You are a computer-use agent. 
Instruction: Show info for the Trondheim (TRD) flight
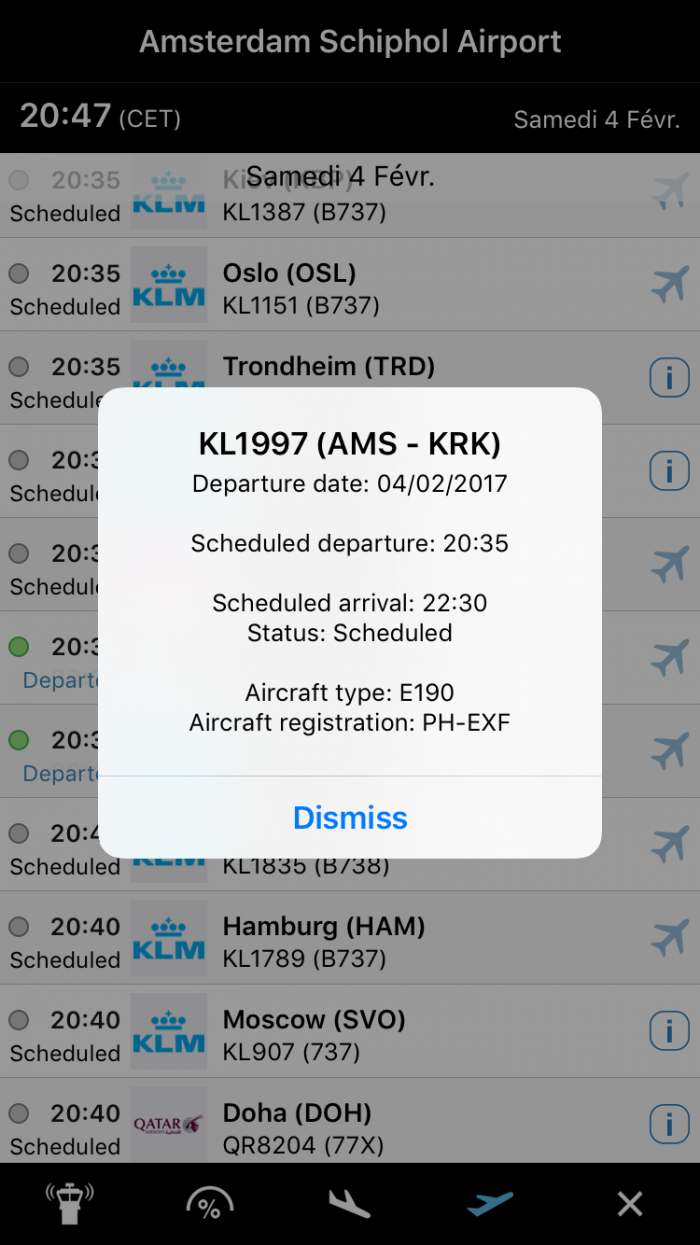coord(669,377)
